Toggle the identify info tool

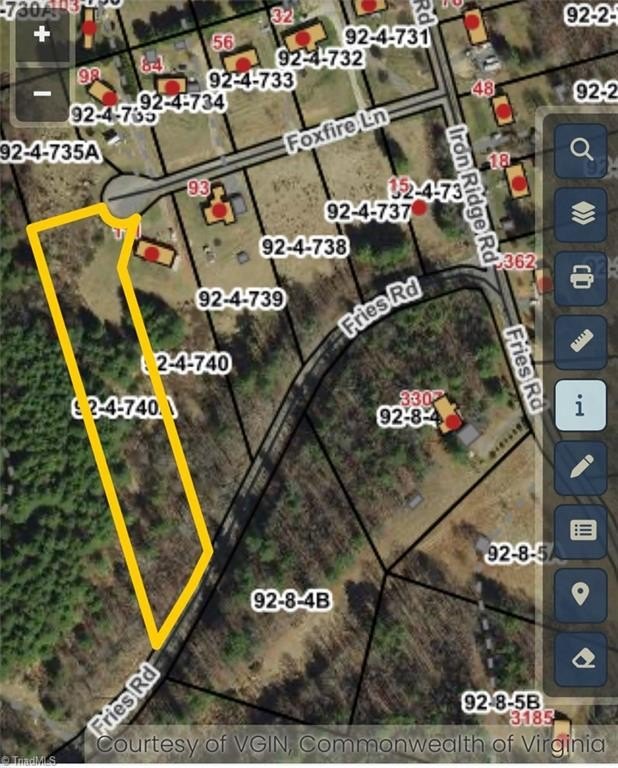[581, 405]
